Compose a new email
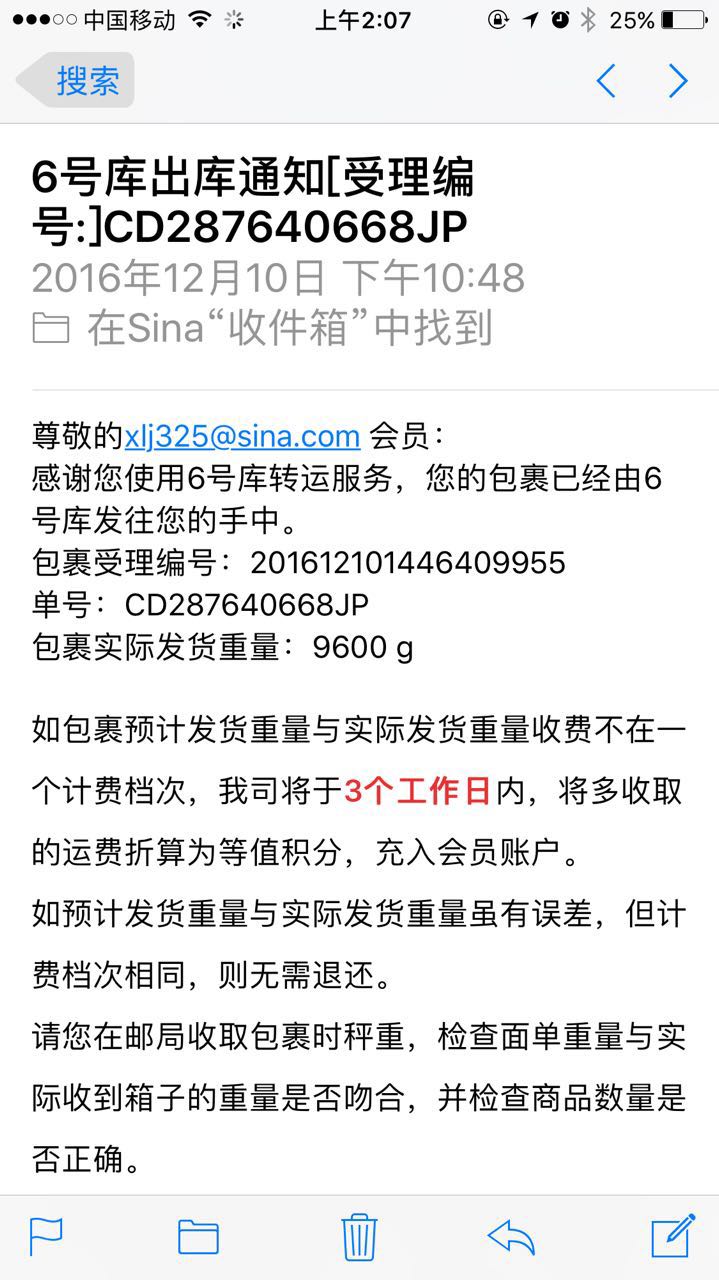 tap(673, 1236)
